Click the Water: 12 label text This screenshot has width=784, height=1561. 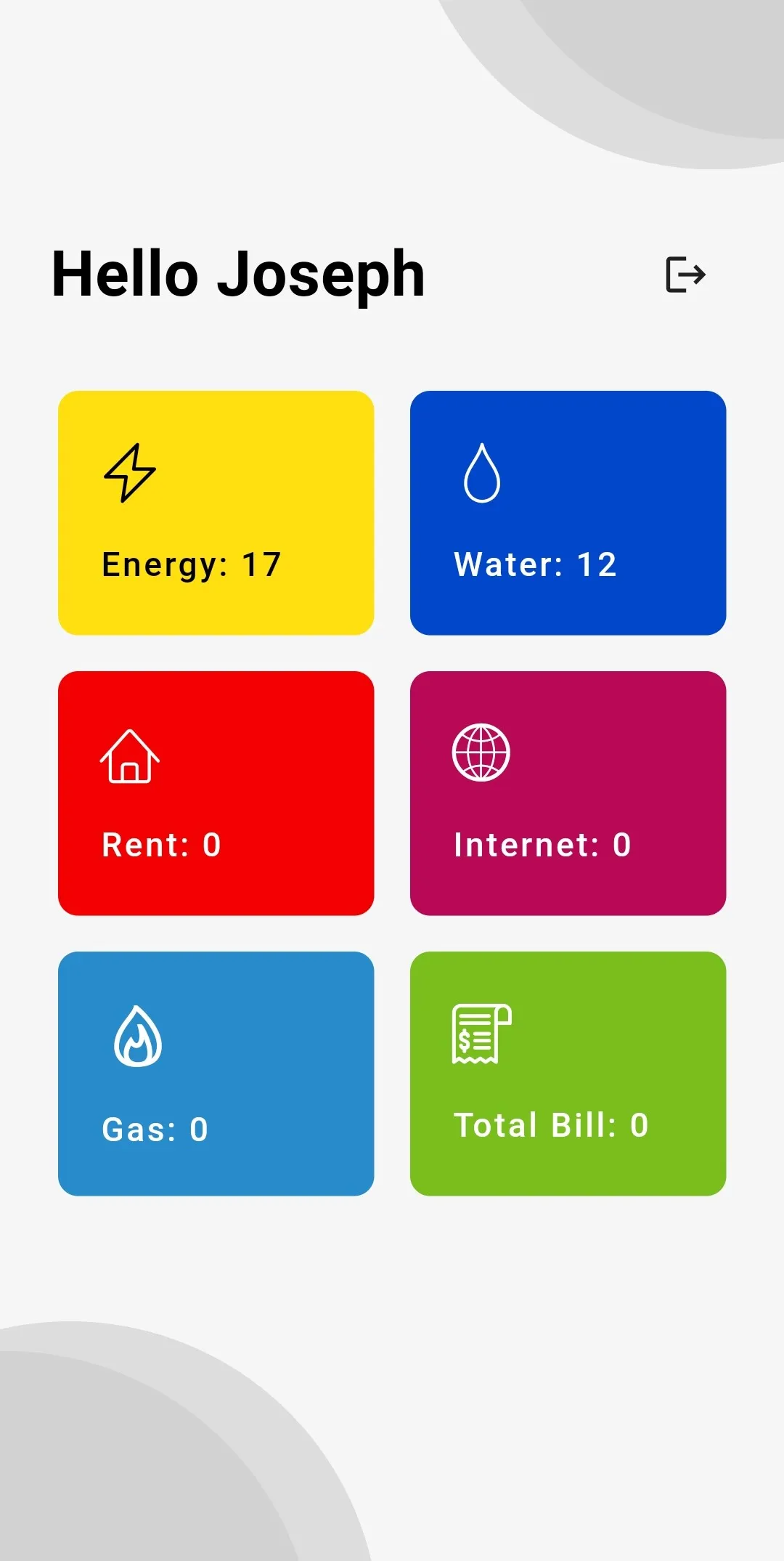point(535,564)
